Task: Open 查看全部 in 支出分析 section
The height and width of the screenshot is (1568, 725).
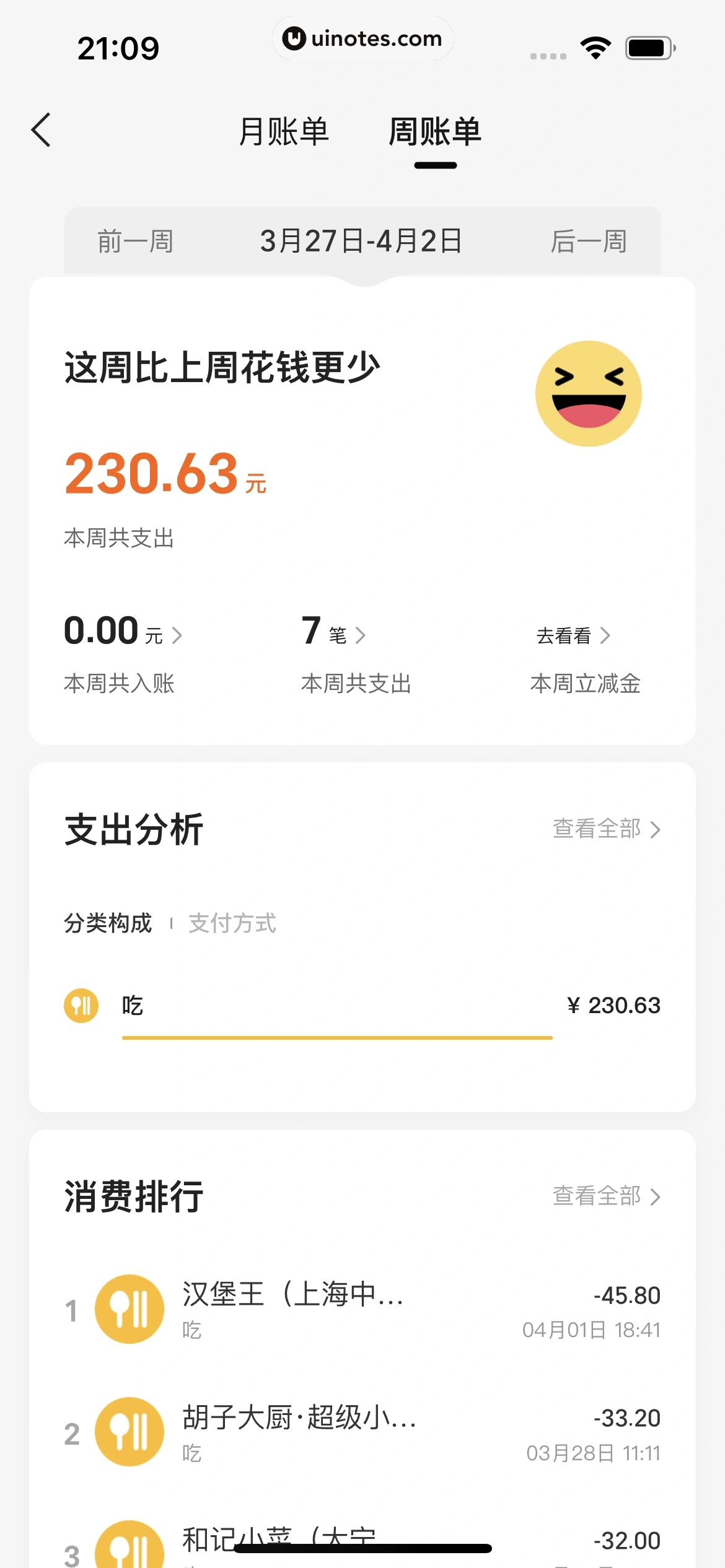Action: click(606, 829)
